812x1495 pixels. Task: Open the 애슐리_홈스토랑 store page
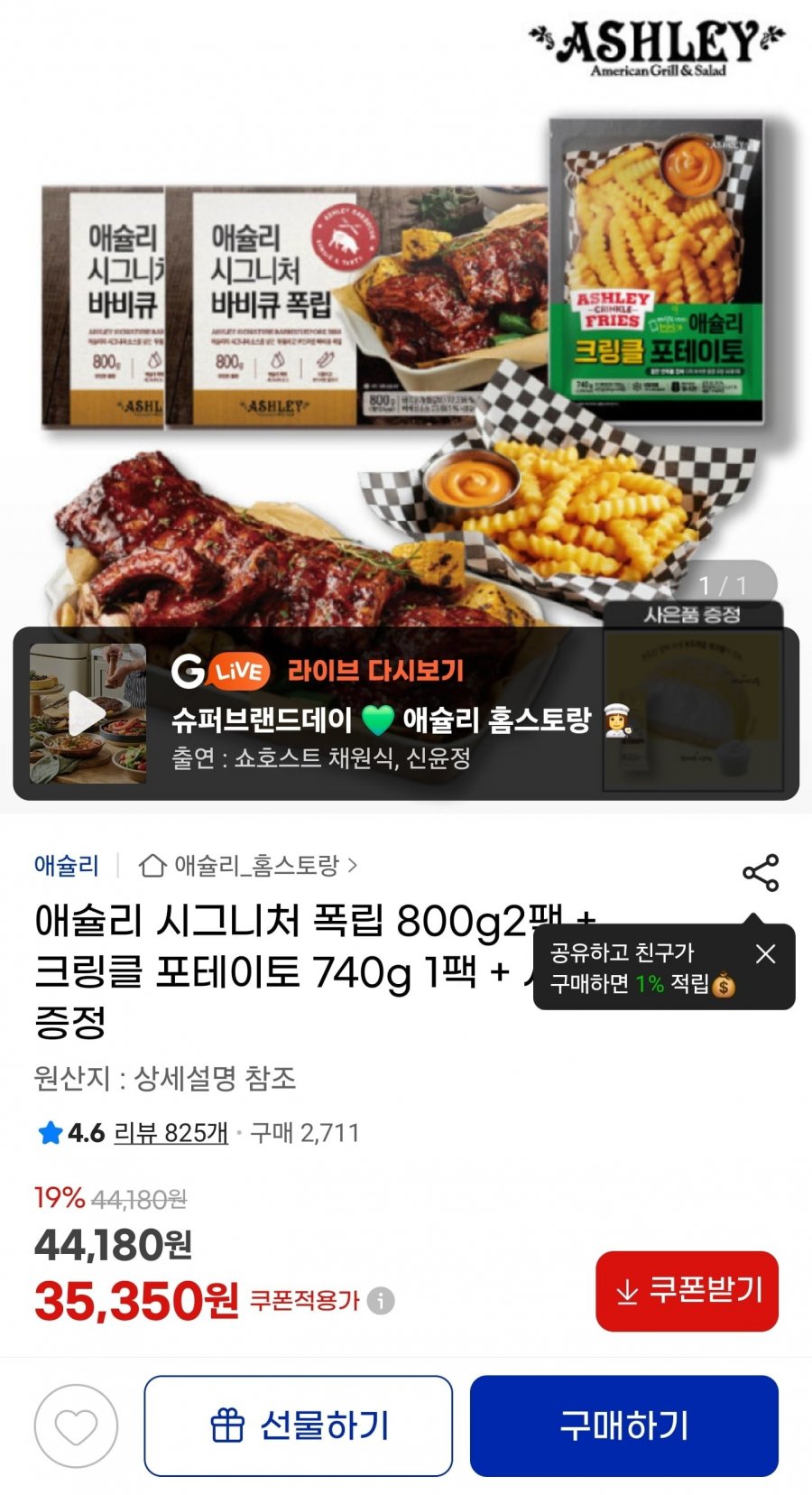coord(260,865)
